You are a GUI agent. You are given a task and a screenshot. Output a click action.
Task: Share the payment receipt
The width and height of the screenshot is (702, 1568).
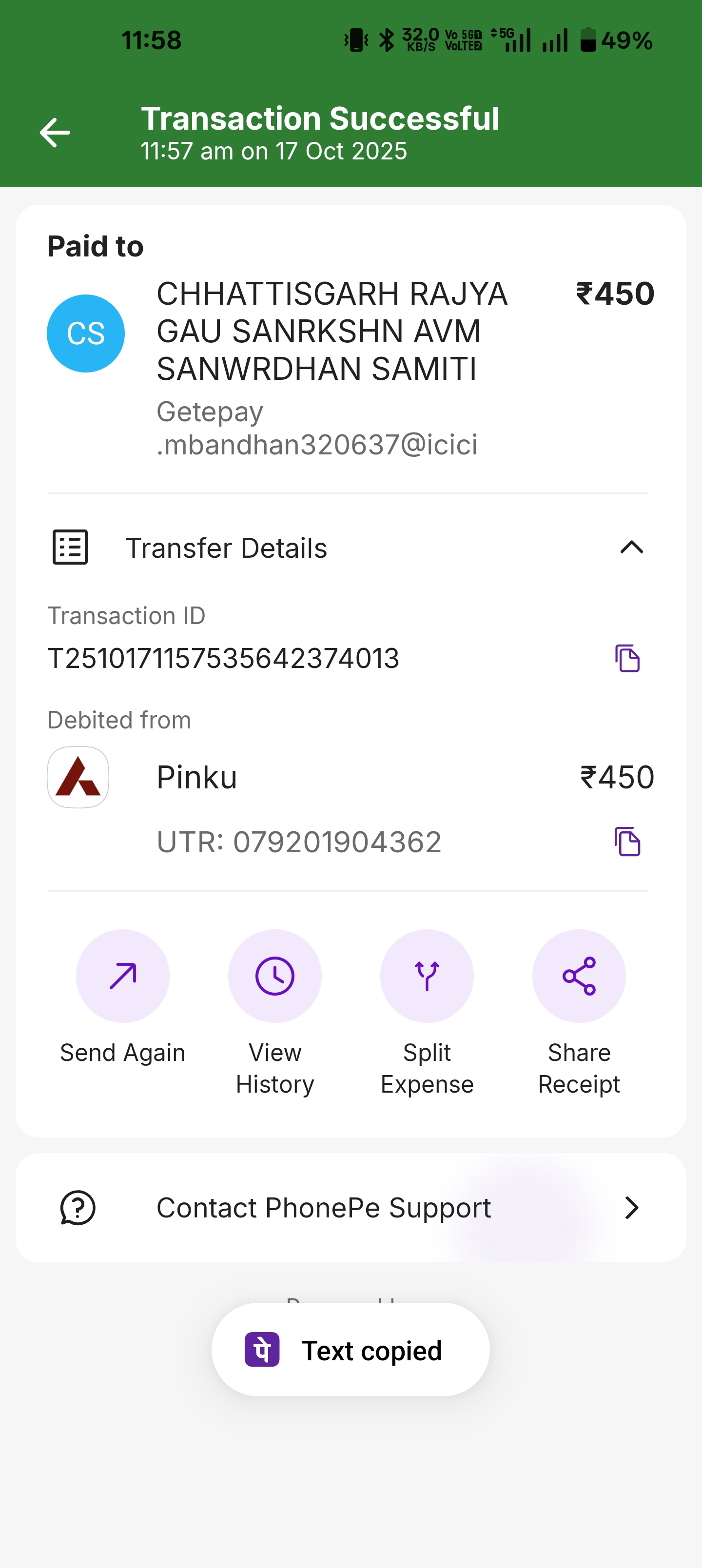pos(578,977)
